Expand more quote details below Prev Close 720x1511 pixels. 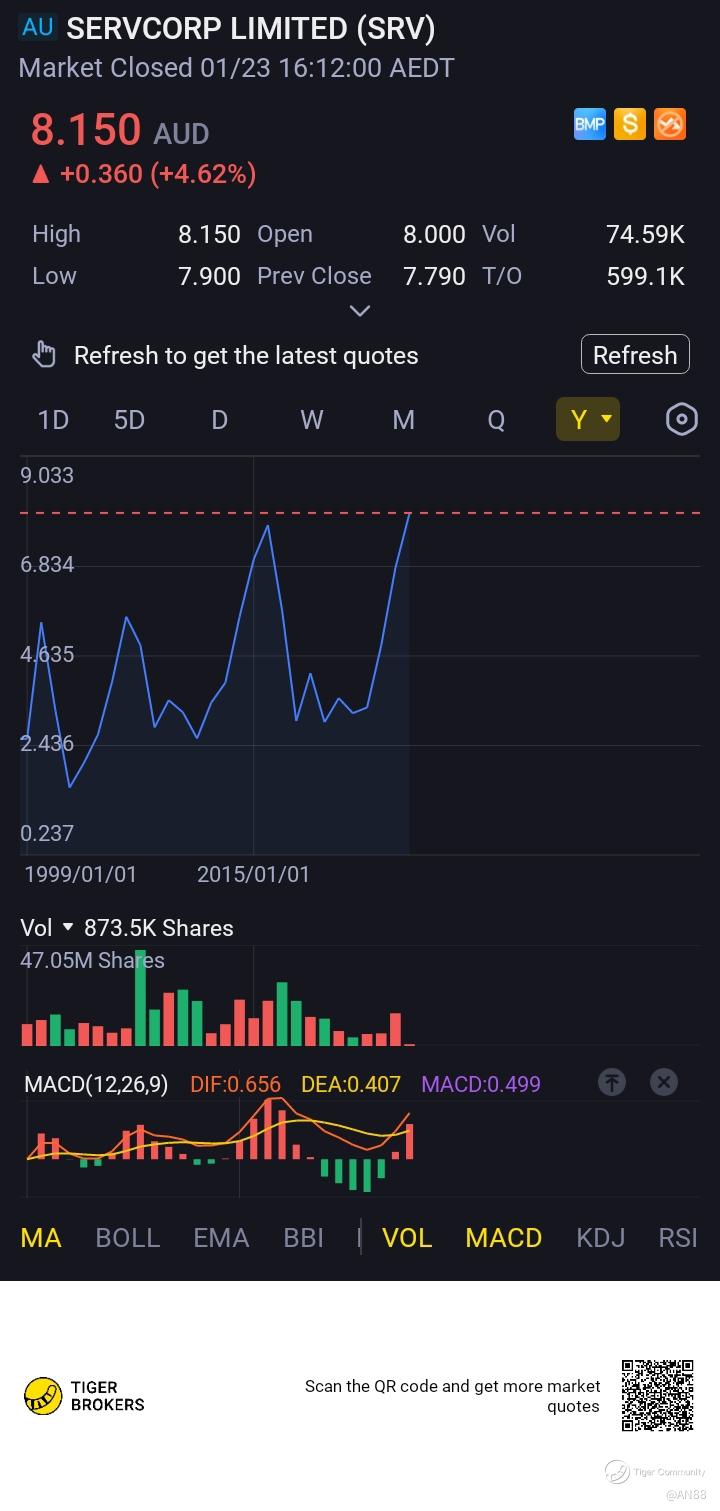(x=360, y=311)
